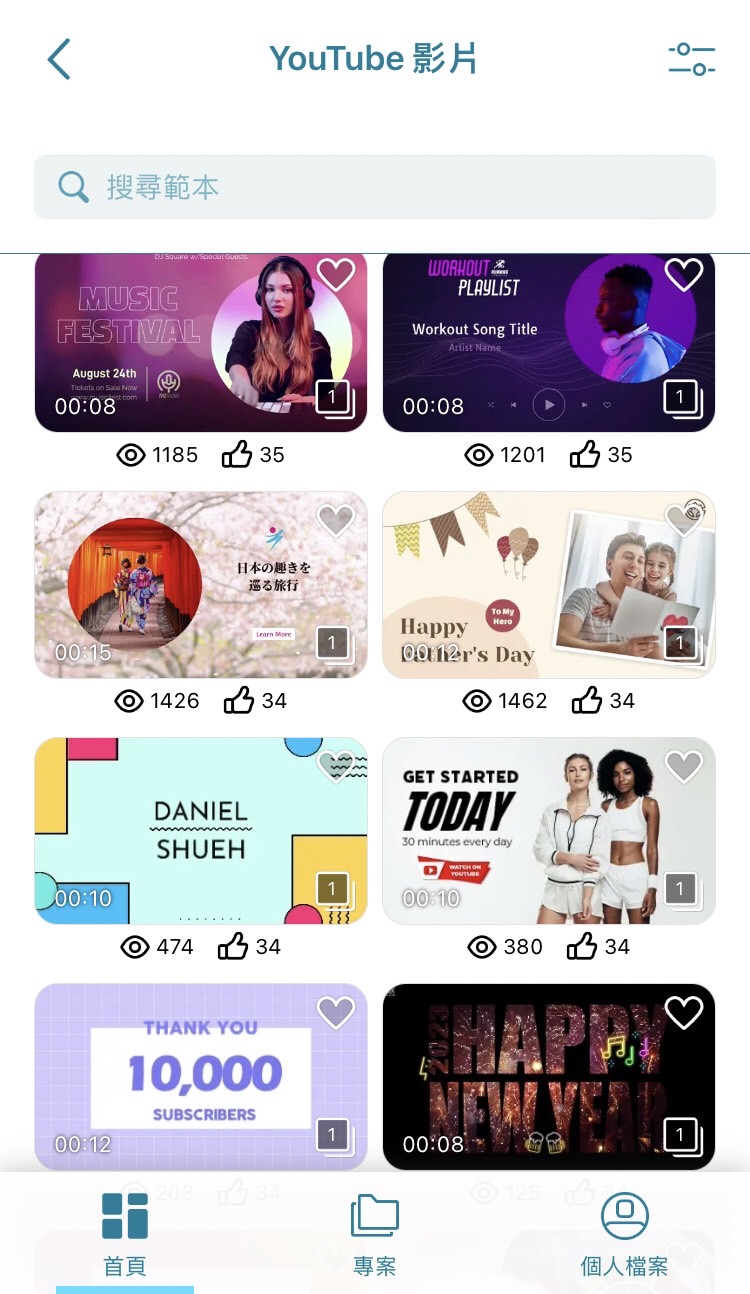Favorite the Workout Playlist template
Screen dimensions: 750x1294
click(684, 274)
